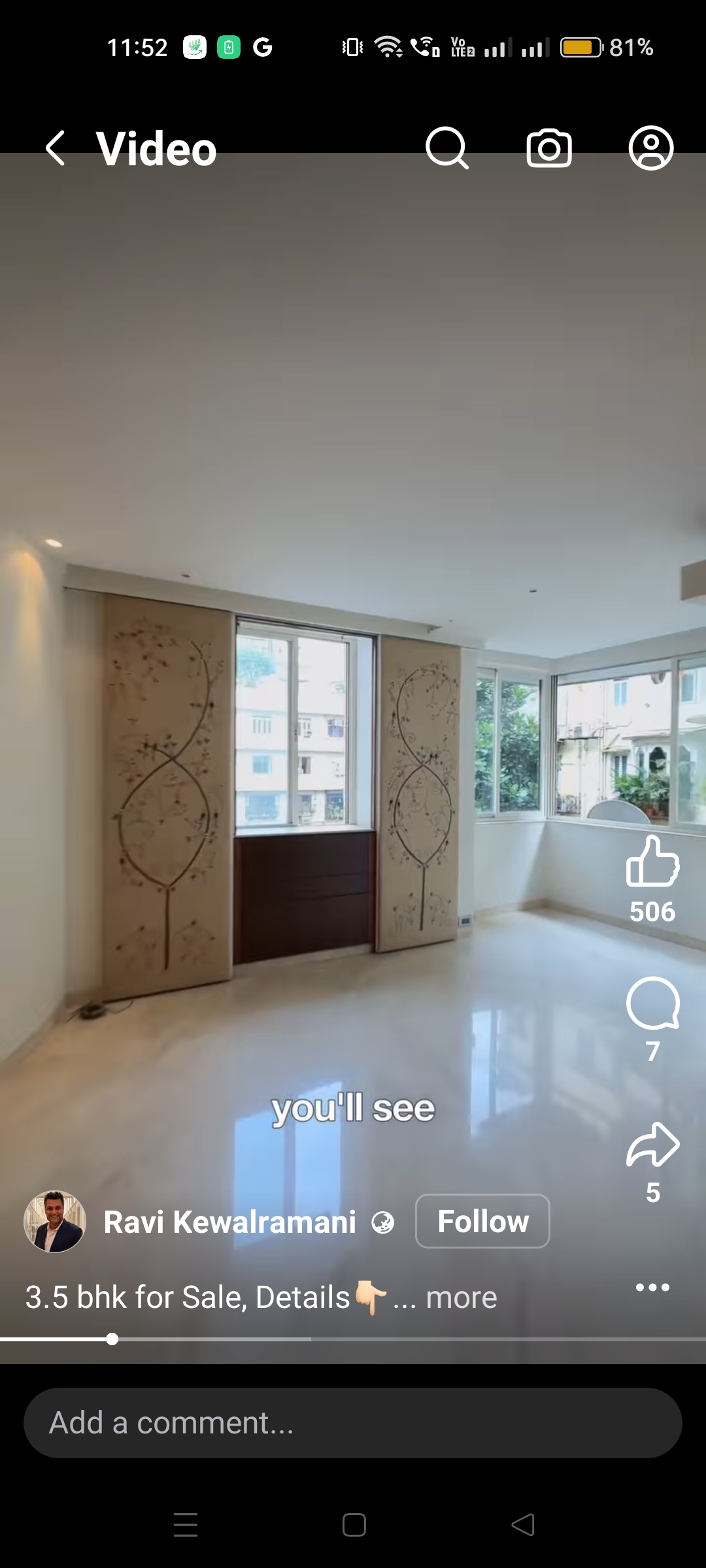Tap the system home button
Viewport: 706px width, 1568px height.
(354, 1525)
